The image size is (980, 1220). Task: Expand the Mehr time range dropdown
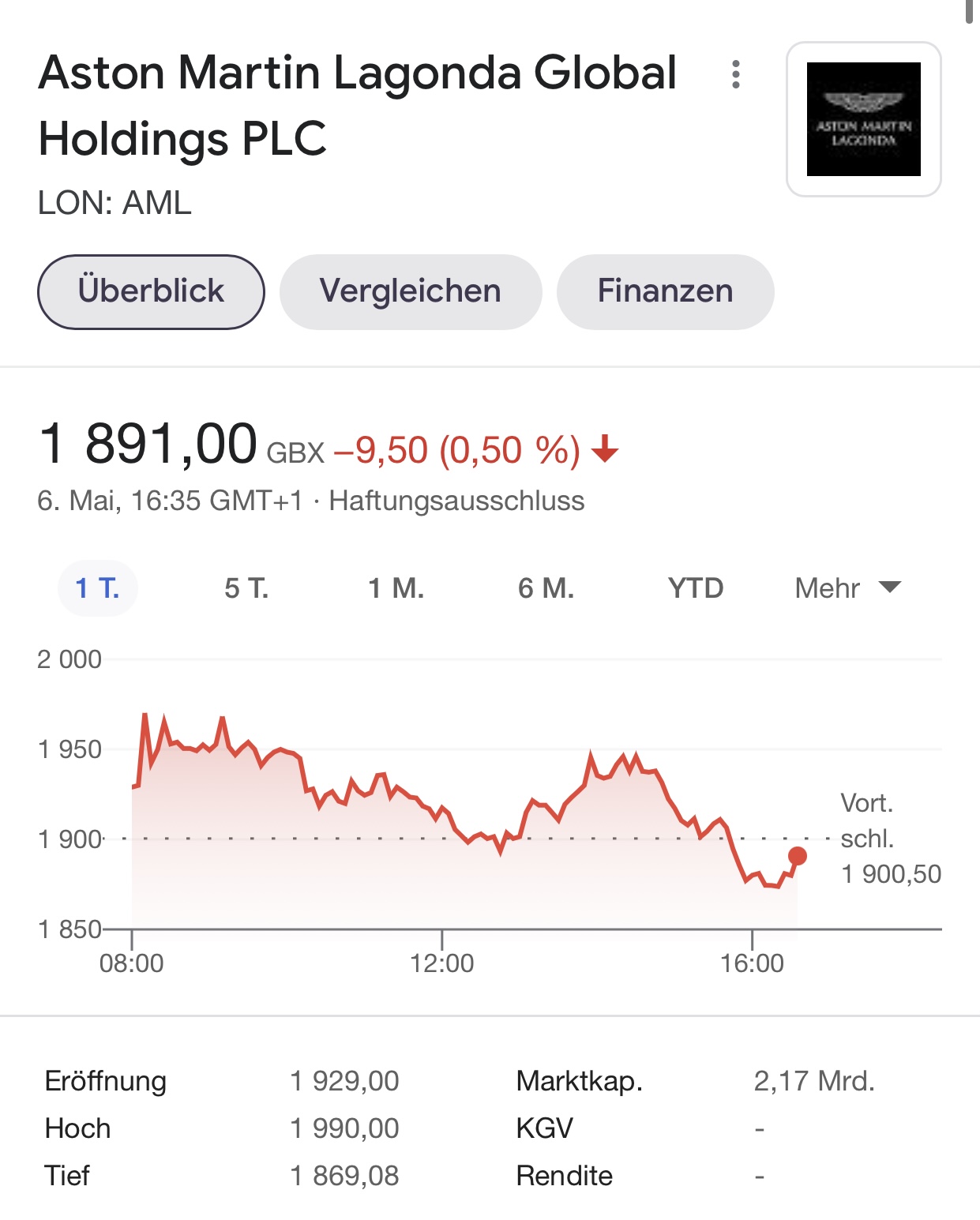(x=847, y=588)
